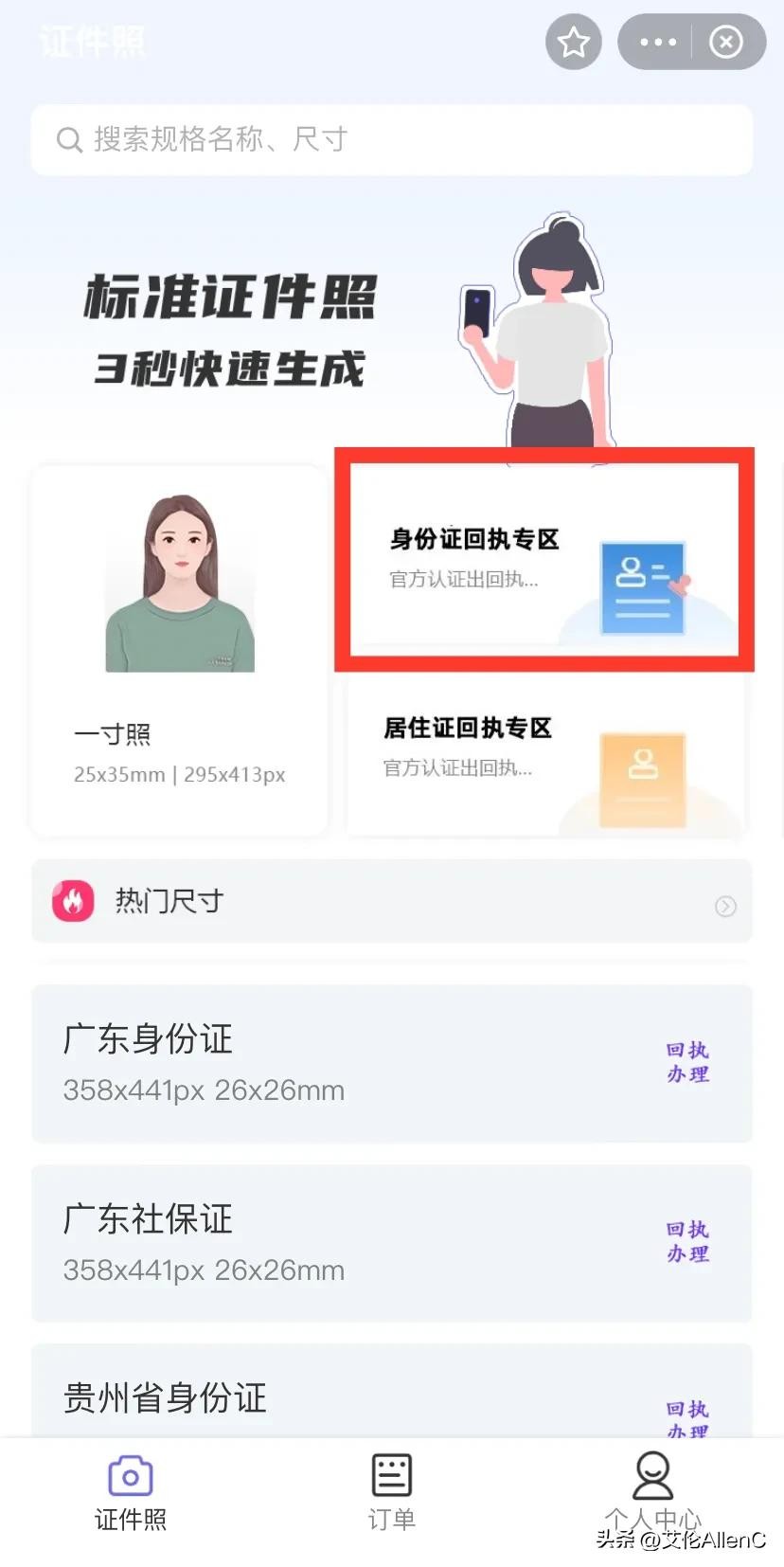
Task: Expand the 热门尺寸 section
Action: pyautogui.click(x=391, y=902)
